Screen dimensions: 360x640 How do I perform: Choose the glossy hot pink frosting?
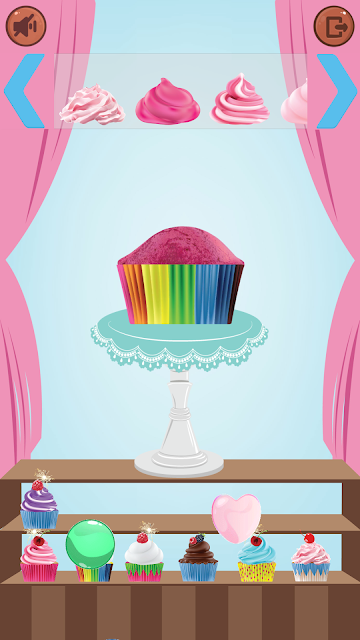coord(168,101)
